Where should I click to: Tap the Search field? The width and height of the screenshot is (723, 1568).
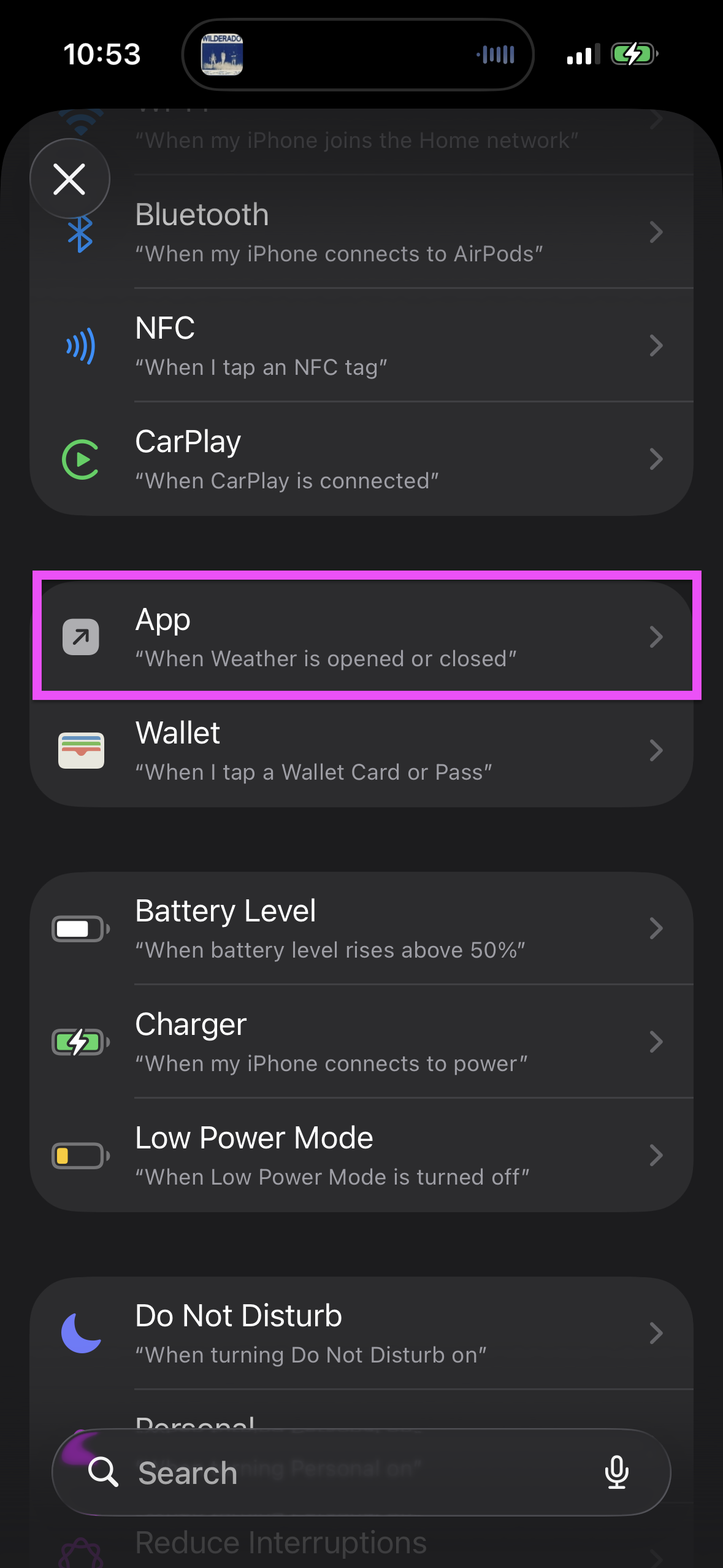343,1472
